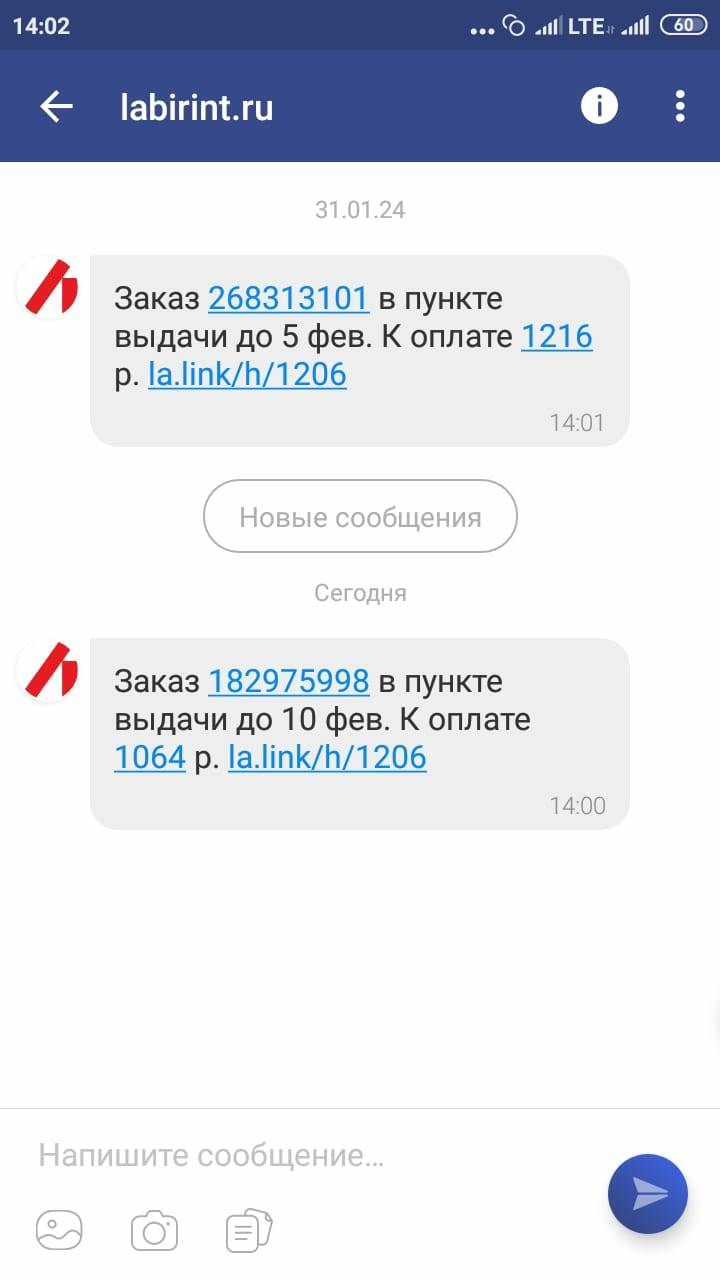Tap the 1064 amount link
Viewport: 720px width, 1280px height.
coord(150,757)
